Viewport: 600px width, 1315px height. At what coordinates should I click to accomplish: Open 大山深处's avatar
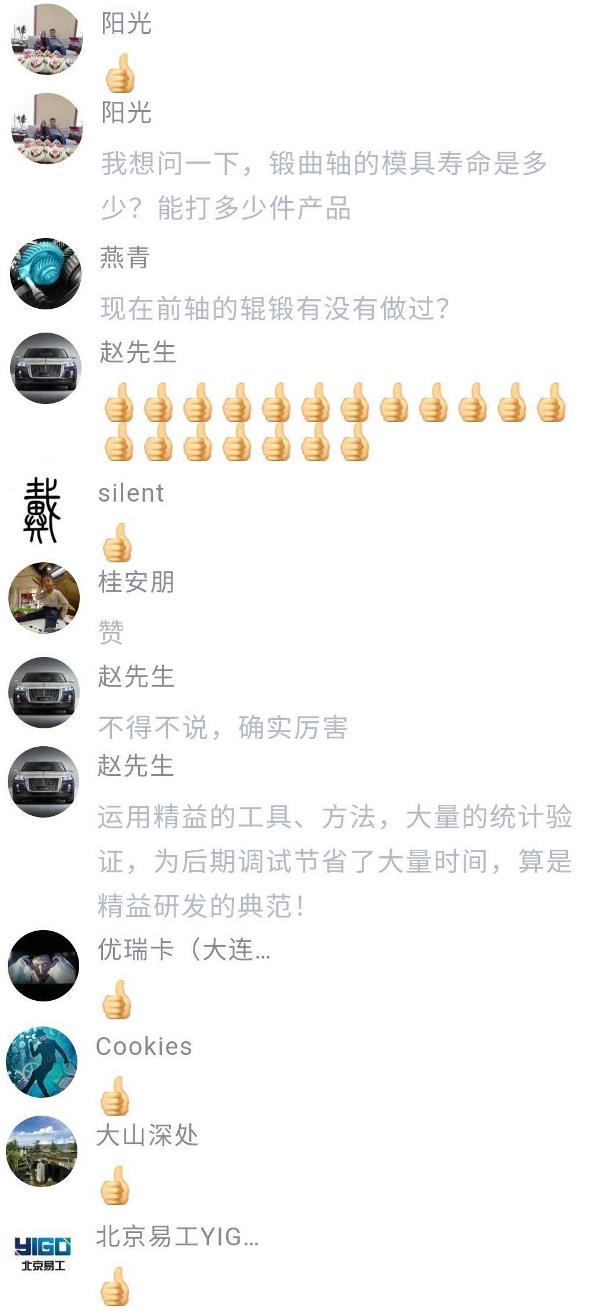[x=42, y=1151]
